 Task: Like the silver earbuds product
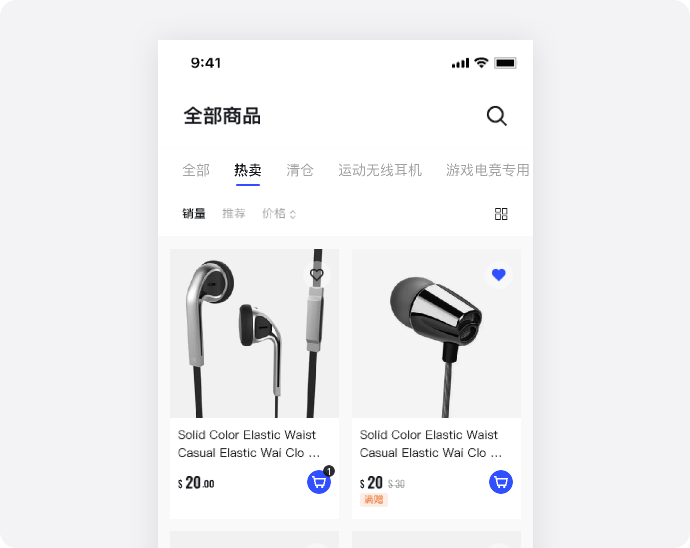pos(317,274)
